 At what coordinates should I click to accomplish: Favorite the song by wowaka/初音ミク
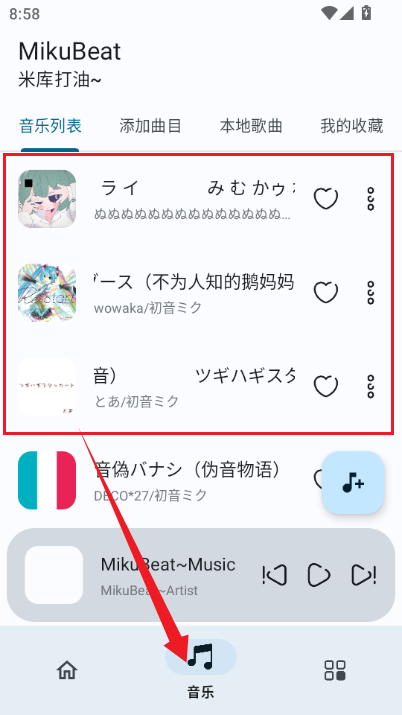325,292
